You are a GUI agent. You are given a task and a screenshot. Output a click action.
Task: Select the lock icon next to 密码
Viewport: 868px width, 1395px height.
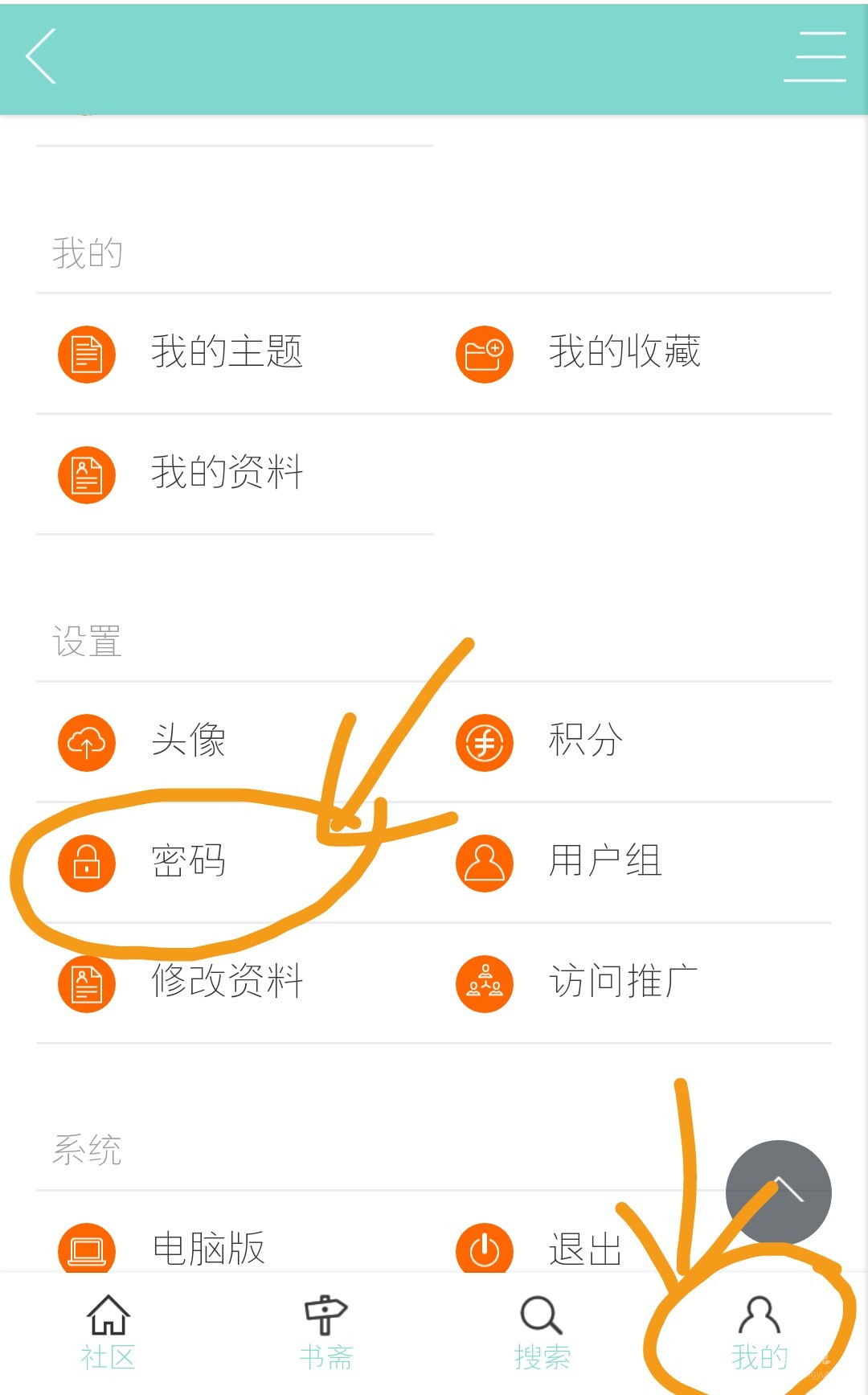(x=86, y=862)
